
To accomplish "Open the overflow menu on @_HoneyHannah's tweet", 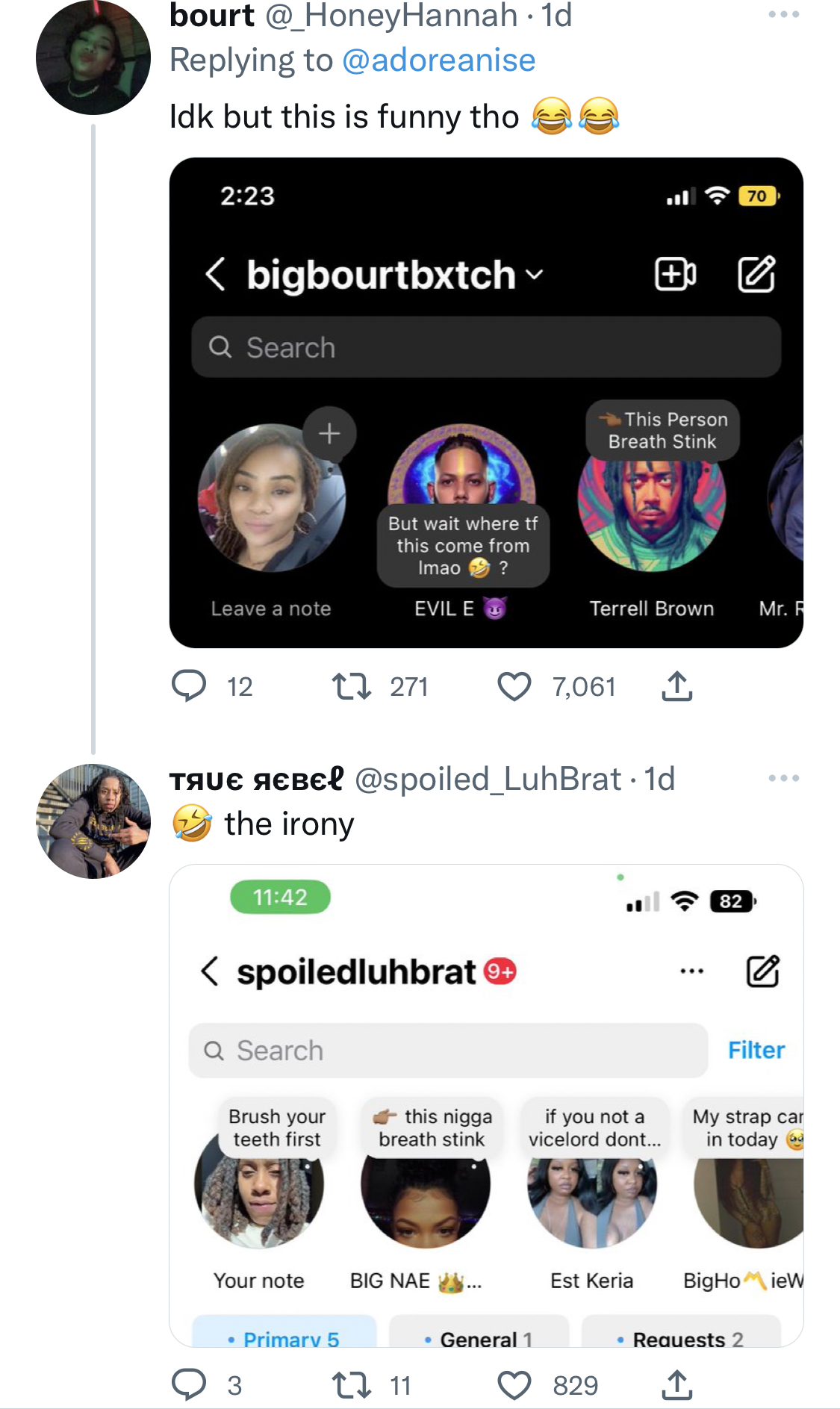I will pos(783,14).
